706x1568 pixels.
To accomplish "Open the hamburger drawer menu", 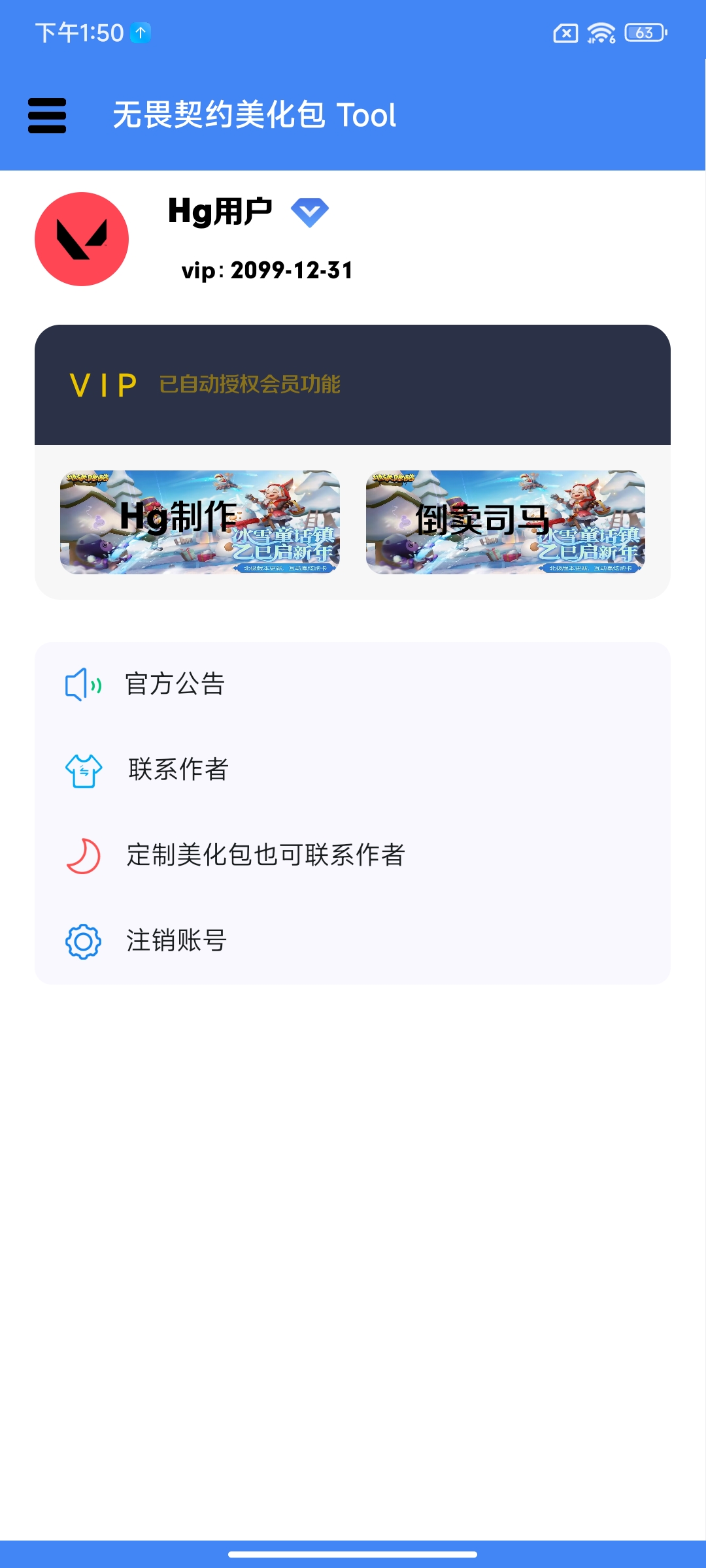I will pos(47,116).
